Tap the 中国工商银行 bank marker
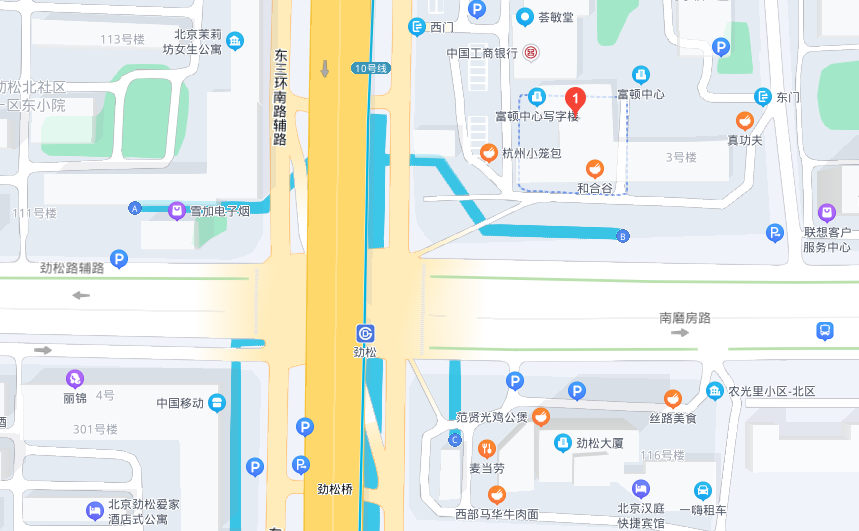The height and width of the screenshot is (531, 859). tap(531, 52)
